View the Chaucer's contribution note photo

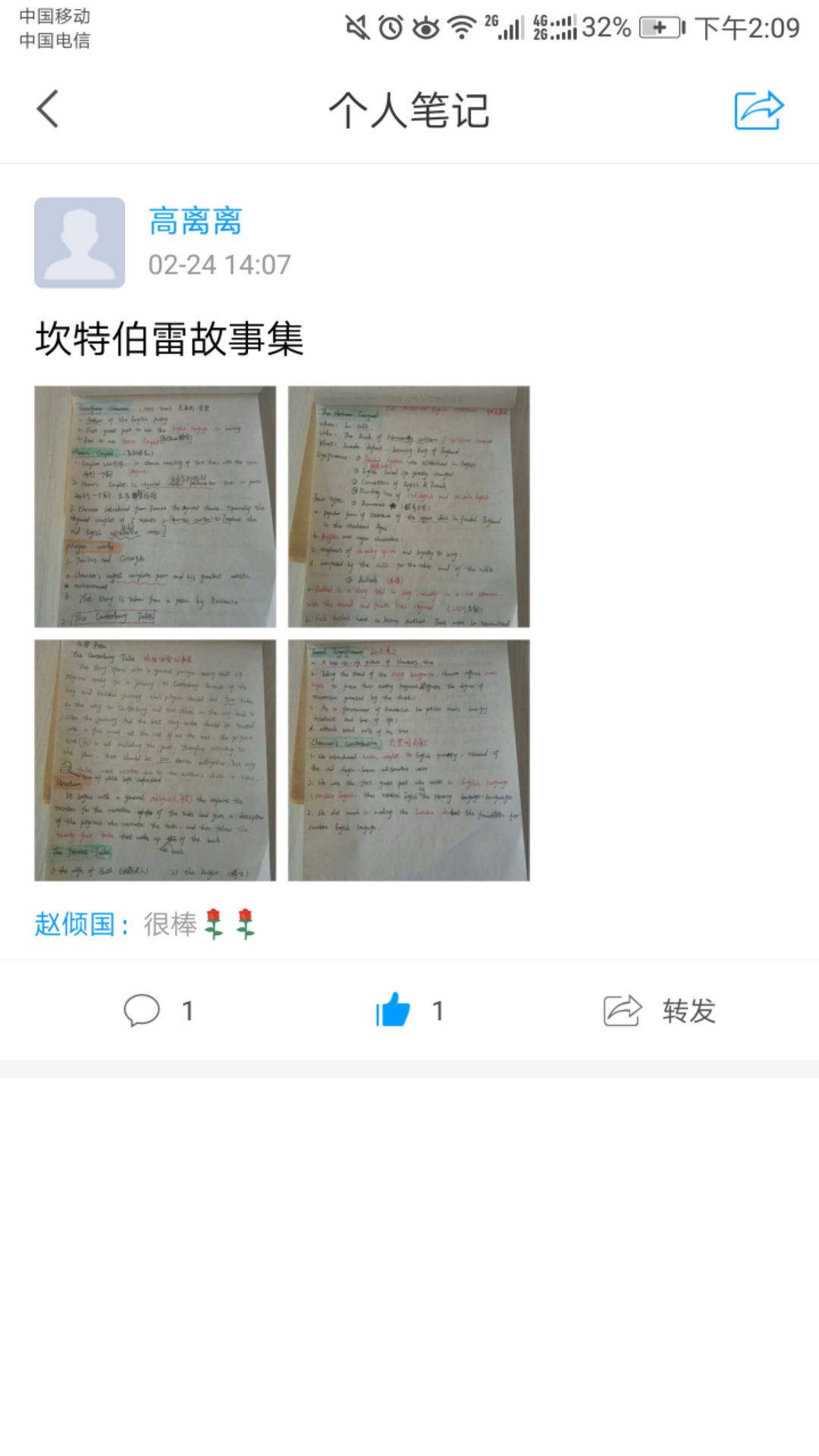click(409, 760)
